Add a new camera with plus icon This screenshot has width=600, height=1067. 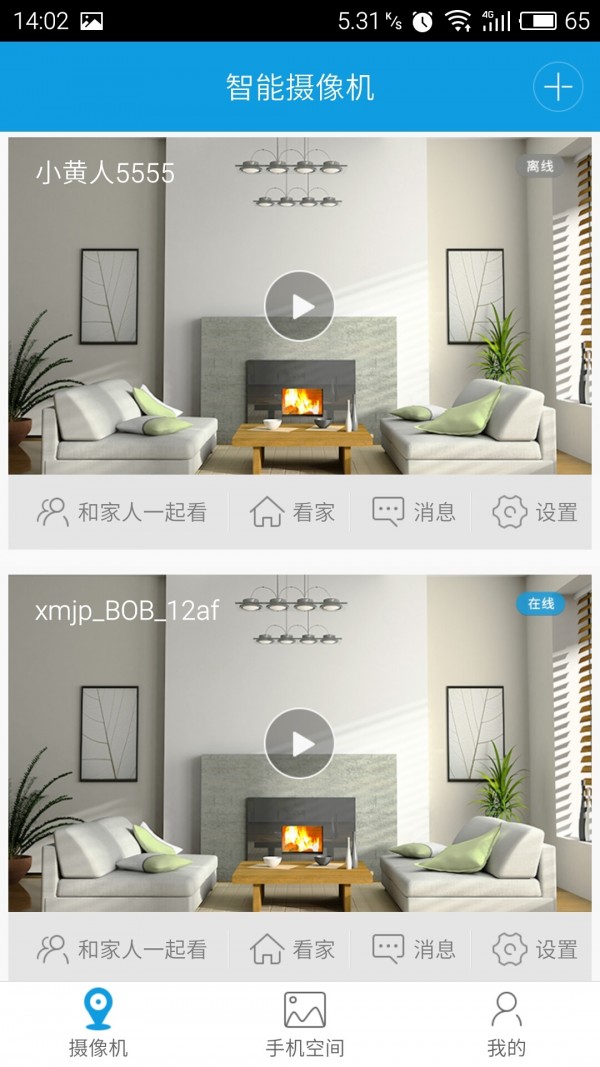pyautogui.click(x=557, y=87)
